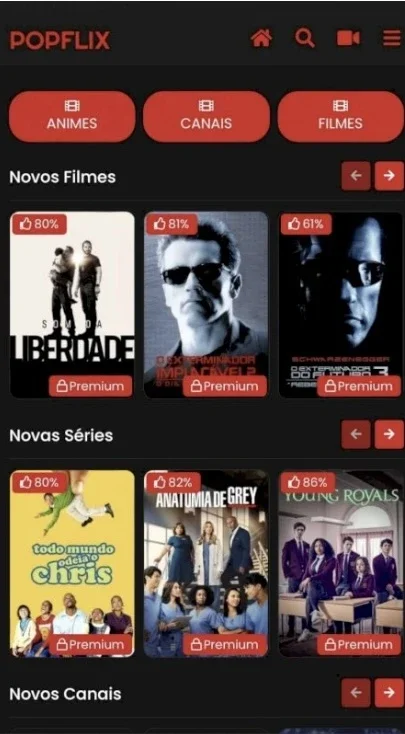Tap the video camera icon
The width and height of the screenshot is (405, 734).
coord(348,38)
